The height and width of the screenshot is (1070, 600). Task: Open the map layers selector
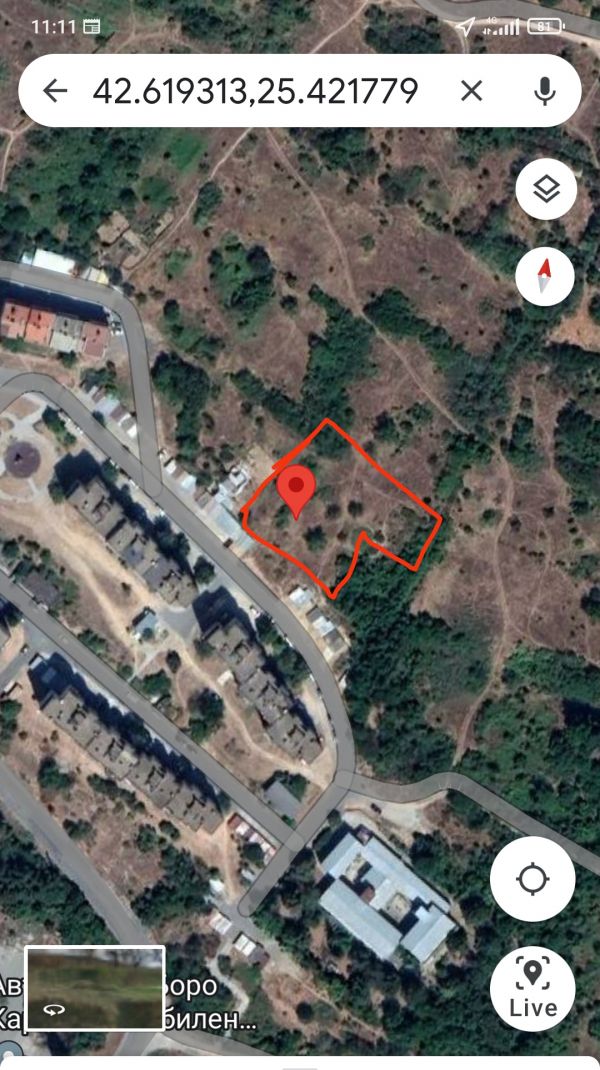[x=545, y=189]
